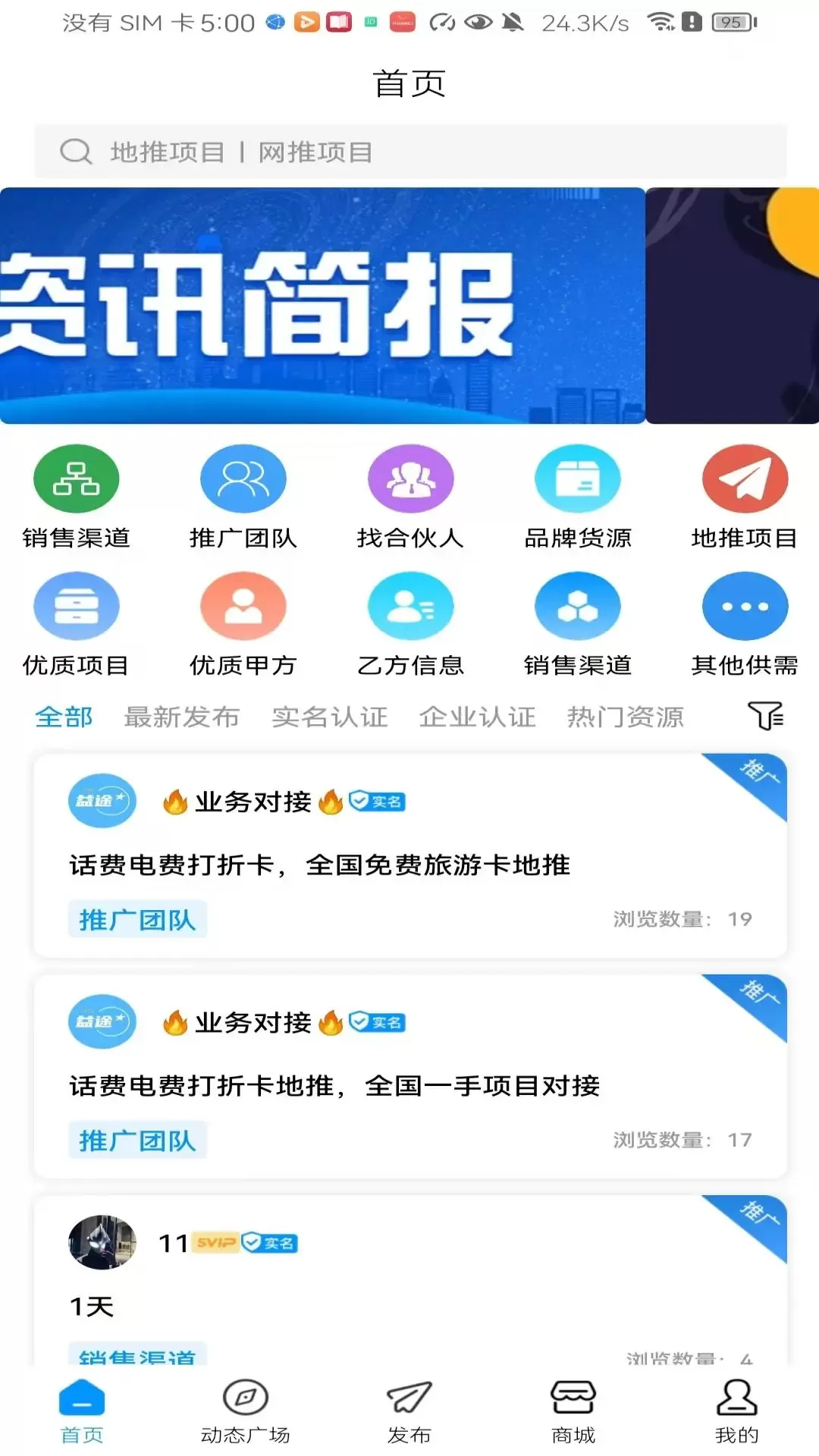The width and height of the screenshot is (819, 1456).
Task: Open 地推项目 category icon
Action: click(x=745, y=479)
